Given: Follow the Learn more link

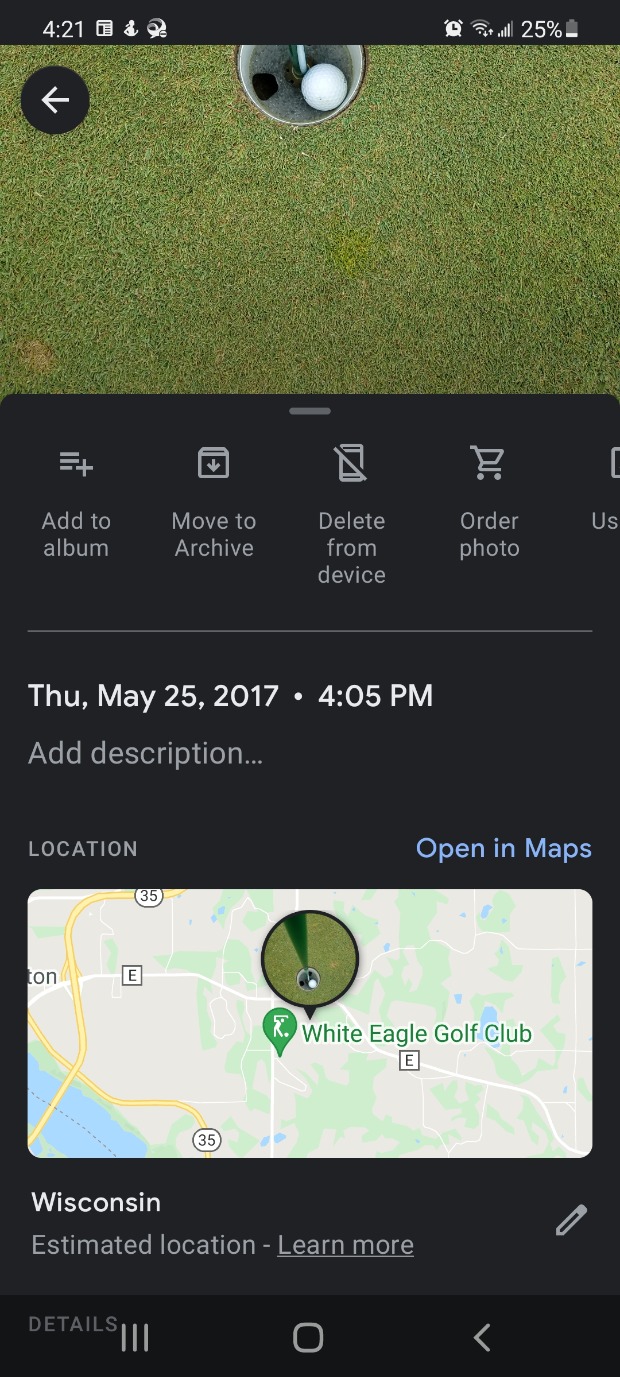Looking at the screenshot, I should pyautogui.click(x=345, y=1245).
